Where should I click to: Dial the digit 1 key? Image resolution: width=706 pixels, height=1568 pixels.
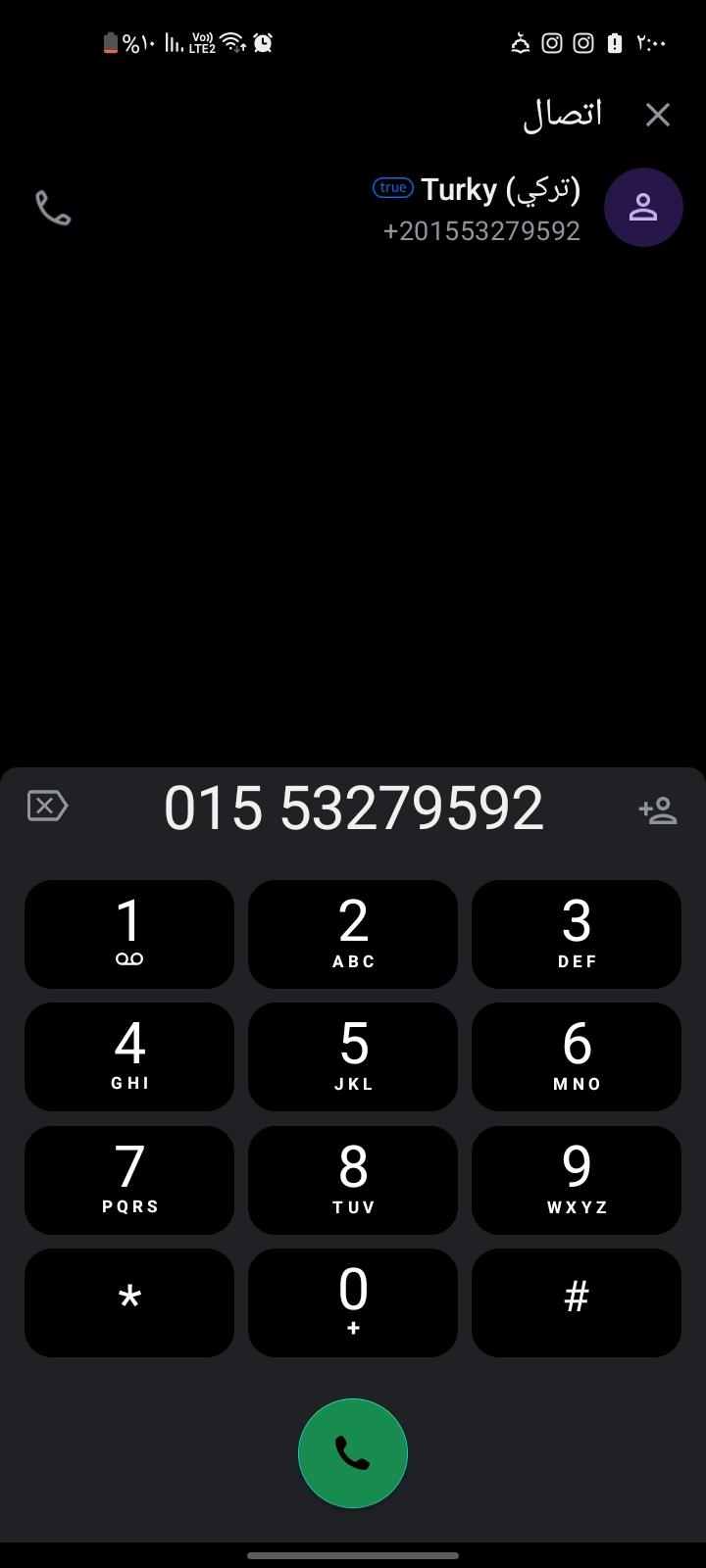click(129, 934)
